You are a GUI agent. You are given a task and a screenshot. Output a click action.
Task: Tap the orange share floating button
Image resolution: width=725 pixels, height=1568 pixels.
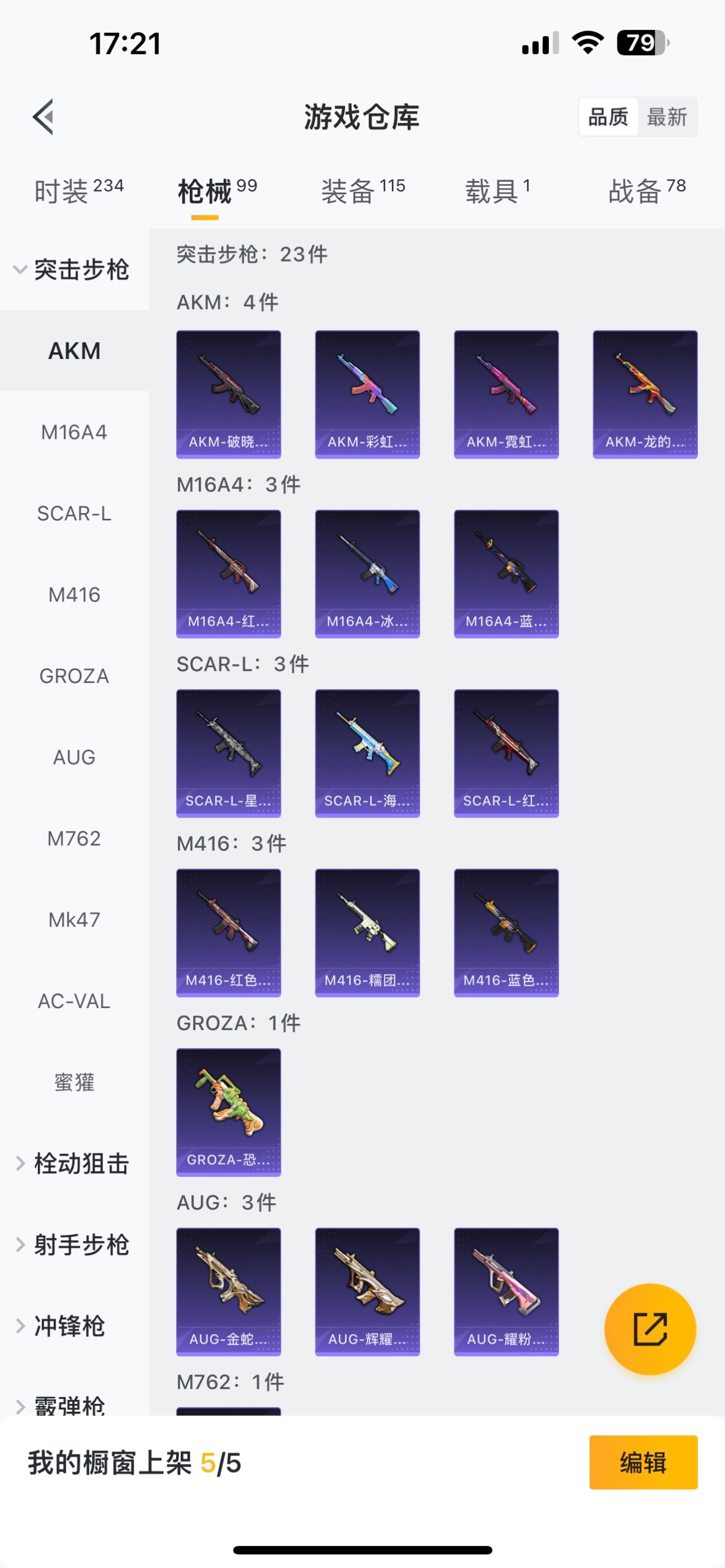(x=650, y=1330)
